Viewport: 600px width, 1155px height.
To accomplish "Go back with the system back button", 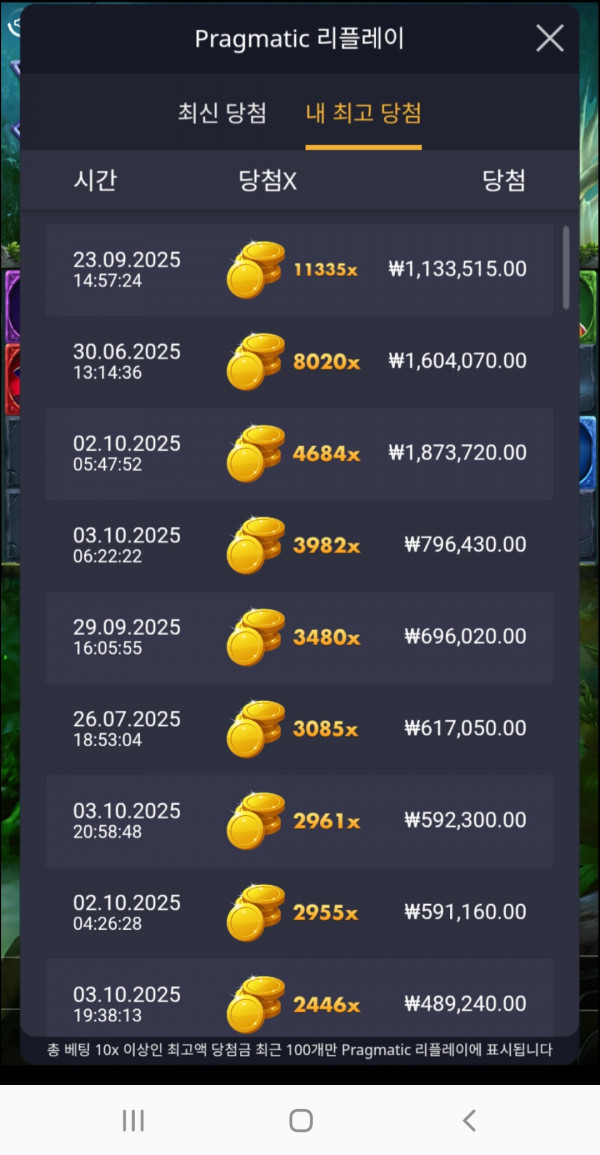I will 469,1120.
